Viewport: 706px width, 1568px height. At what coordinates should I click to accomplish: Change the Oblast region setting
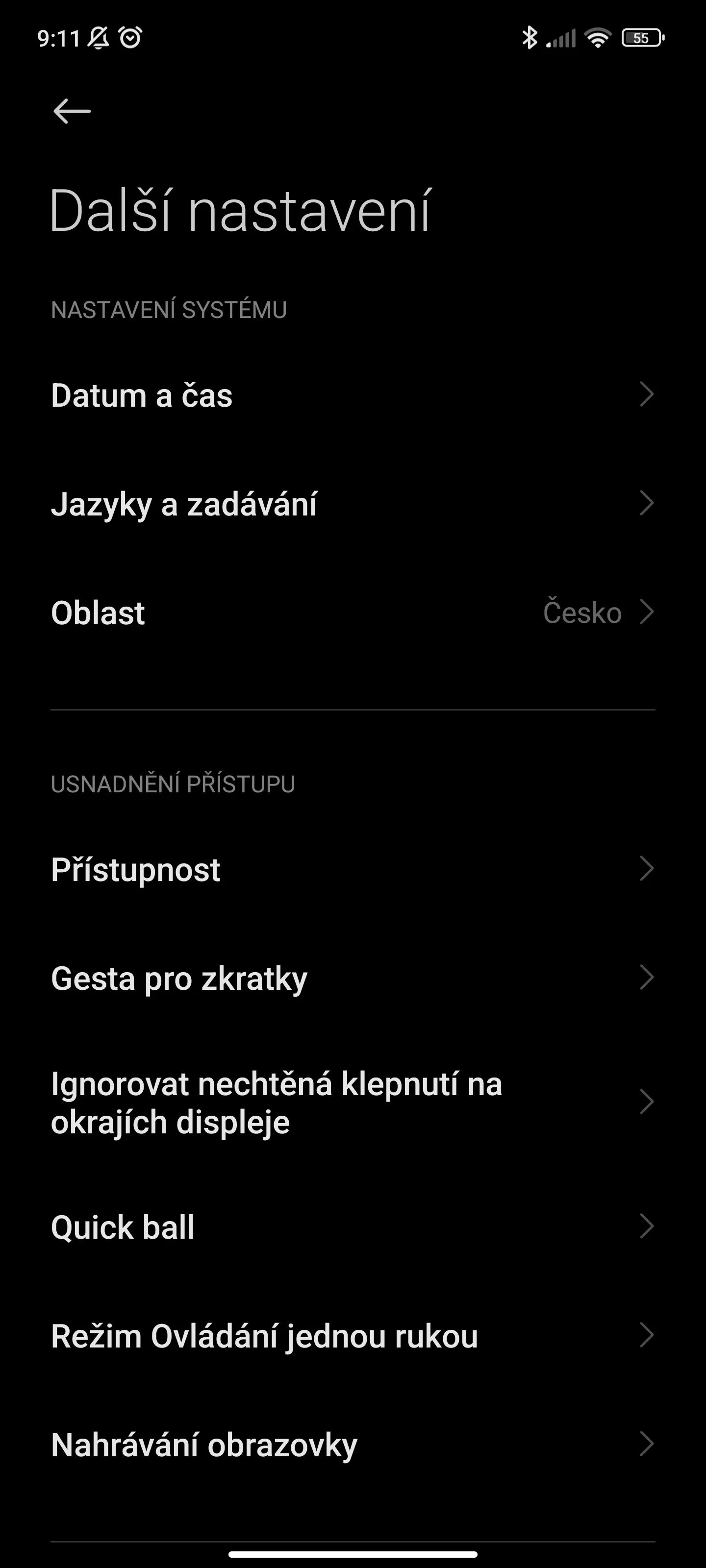click(353, 612)
